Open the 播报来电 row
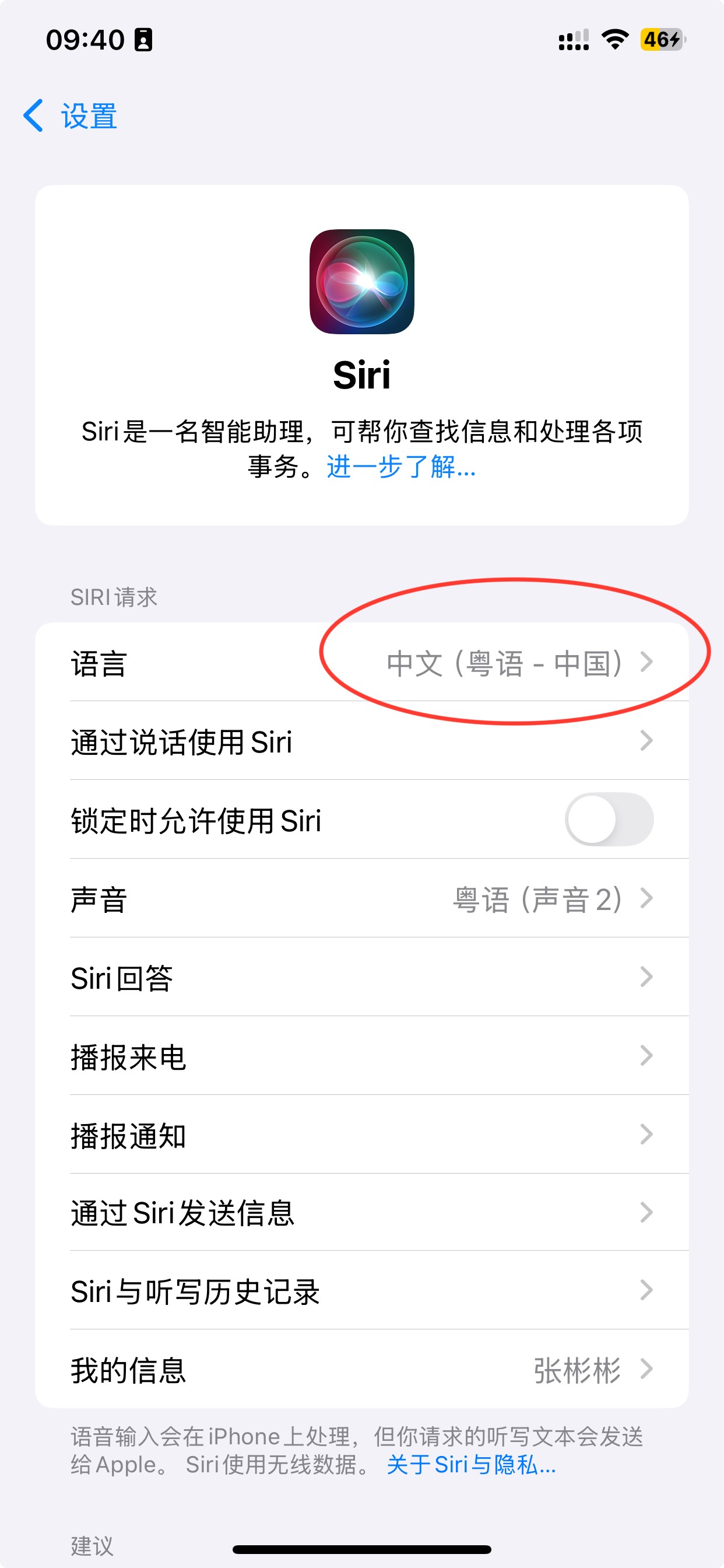 click(x=361, y=1056)
